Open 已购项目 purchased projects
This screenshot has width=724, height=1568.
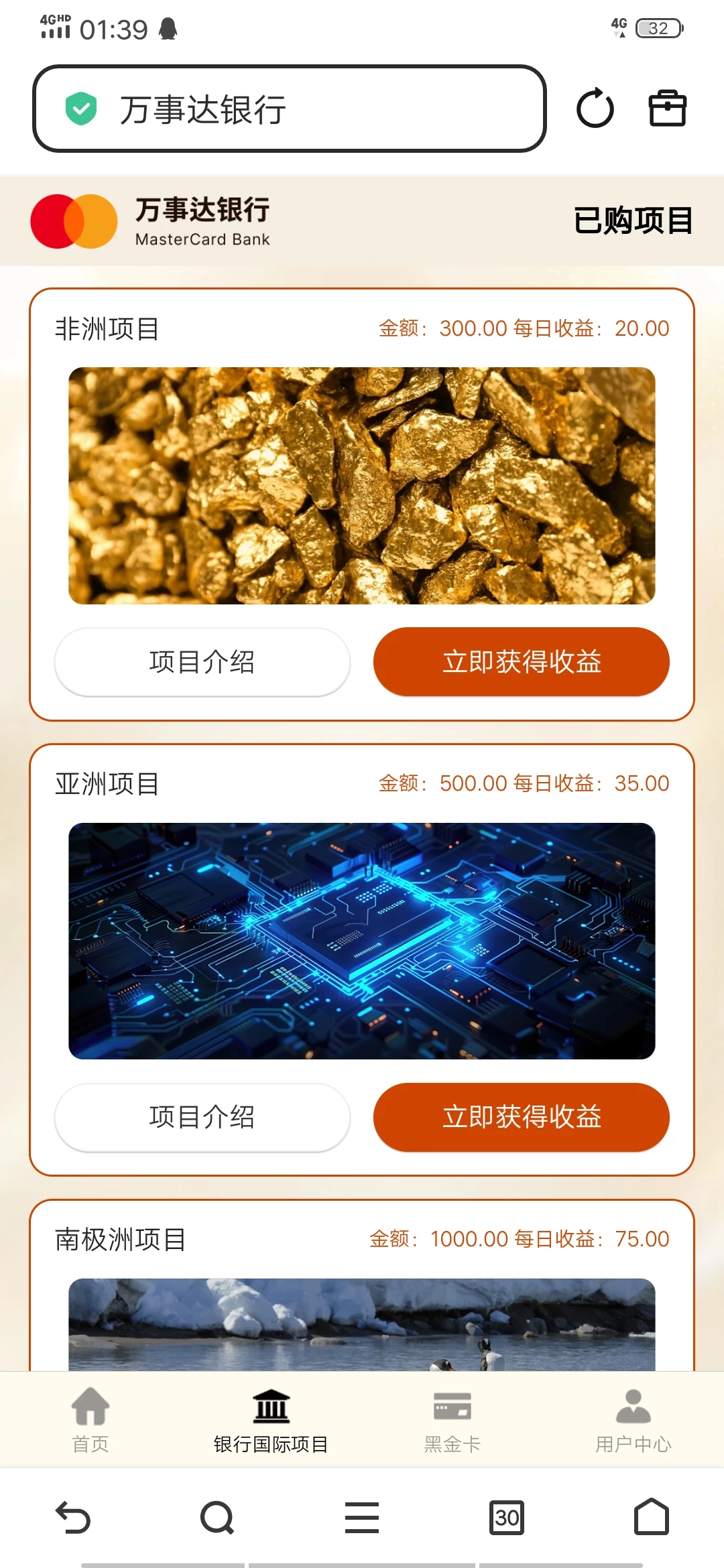coord(633,220)
